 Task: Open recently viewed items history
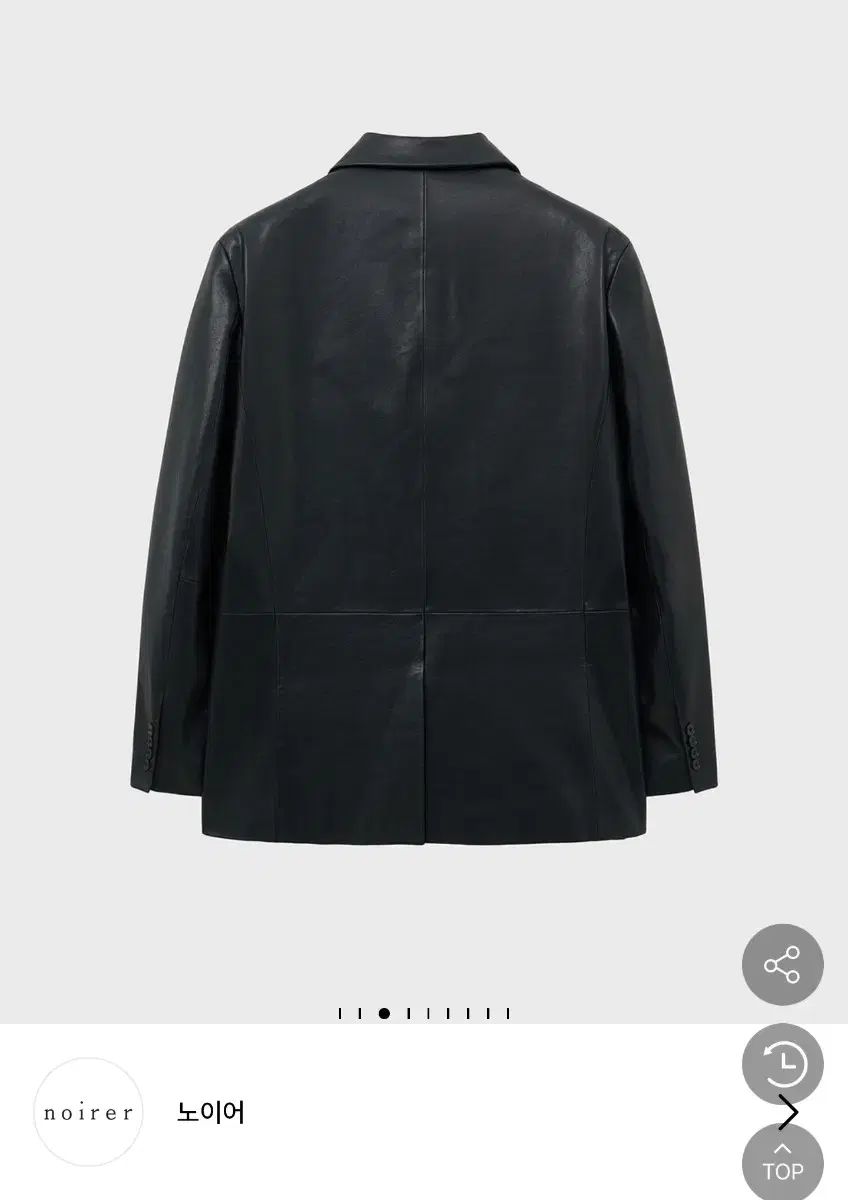(x=782, y=1063)
